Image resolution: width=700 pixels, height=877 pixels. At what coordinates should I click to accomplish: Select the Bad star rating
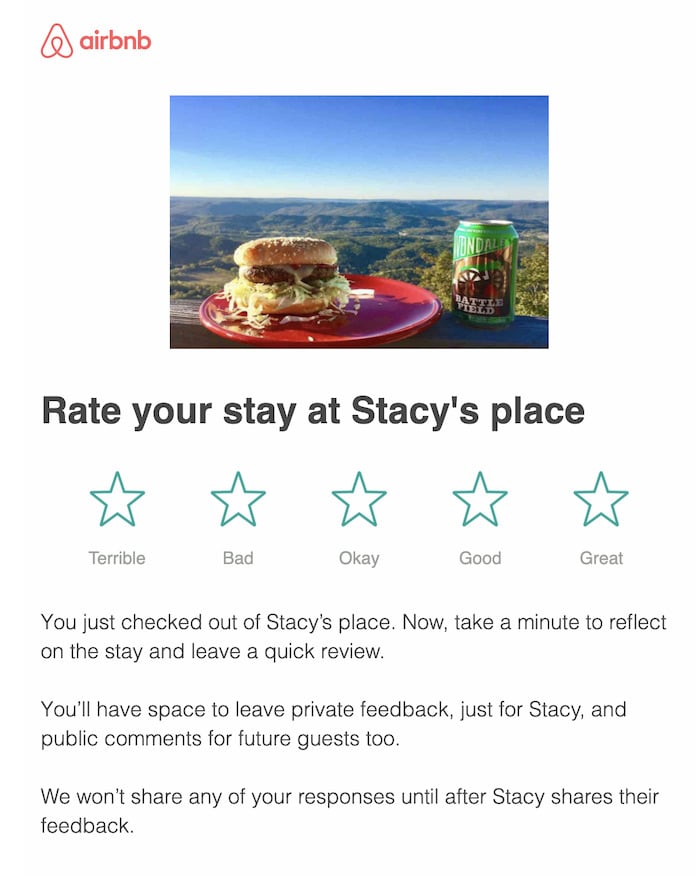(x=238, y=500)
